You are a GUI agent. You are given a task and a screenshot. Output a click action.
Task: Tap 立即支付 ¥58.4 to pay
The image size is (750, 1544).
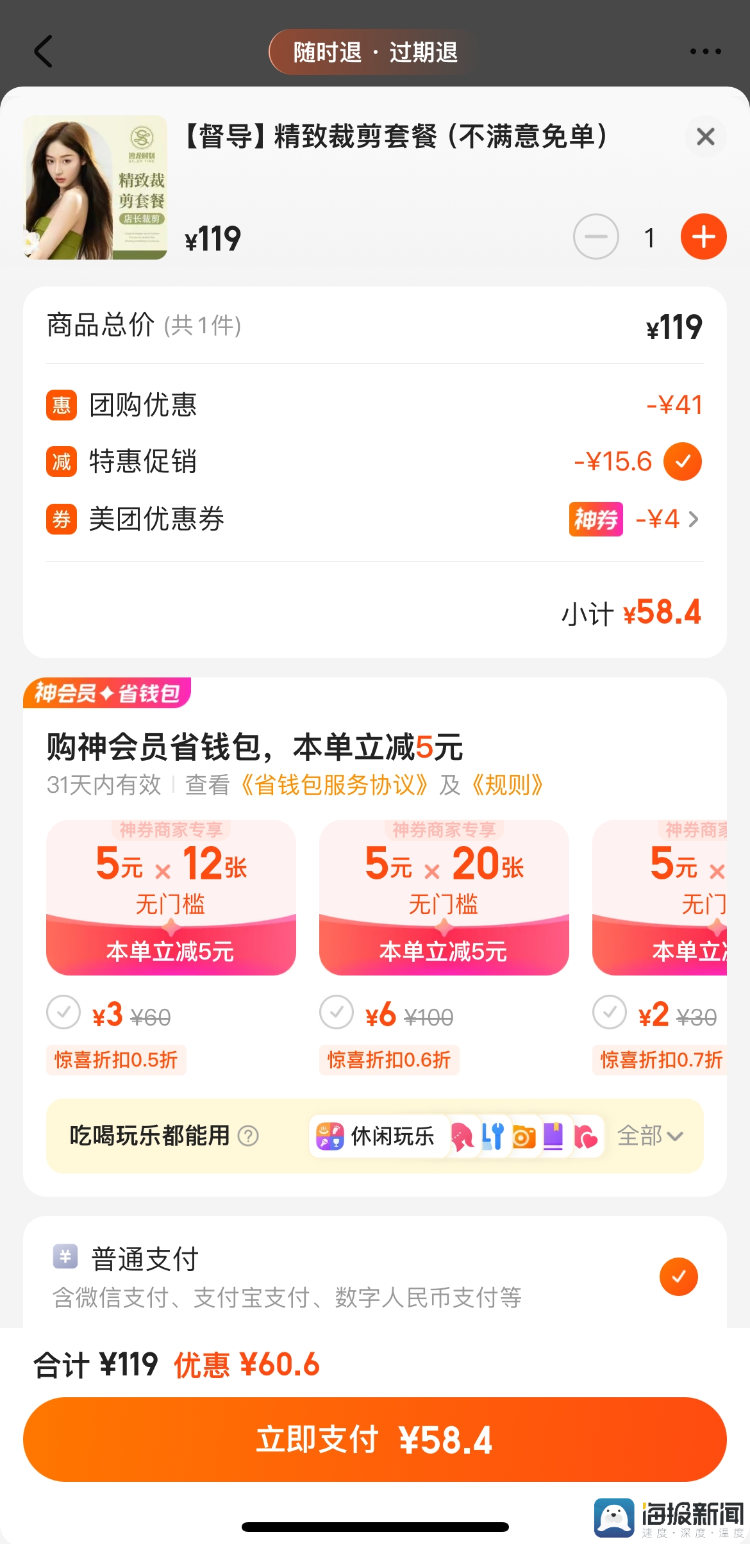pyautogui.click(x=375, y=1440)
